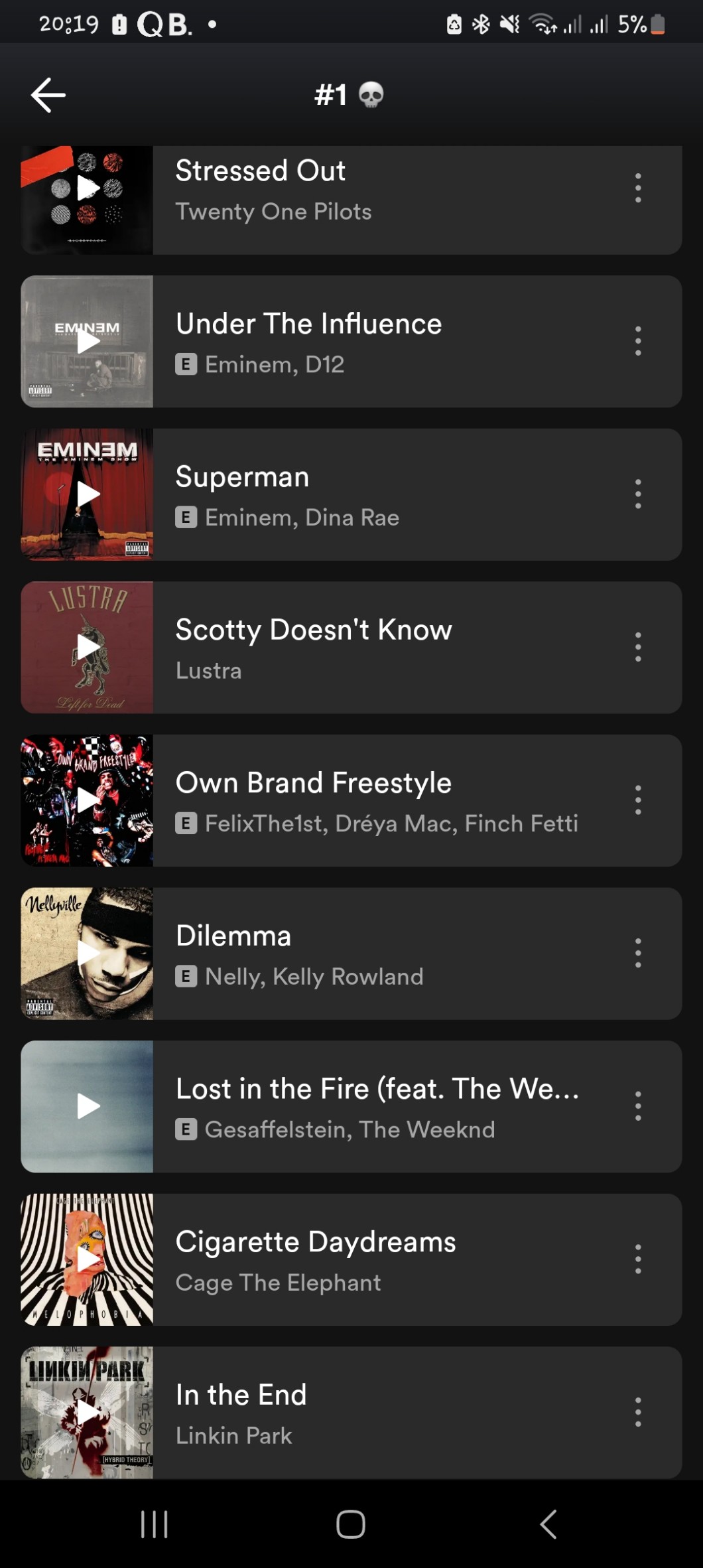Open options for Cigarette Daydreams
This screenshot has height=1568, width=703.
coord(637,1259)
